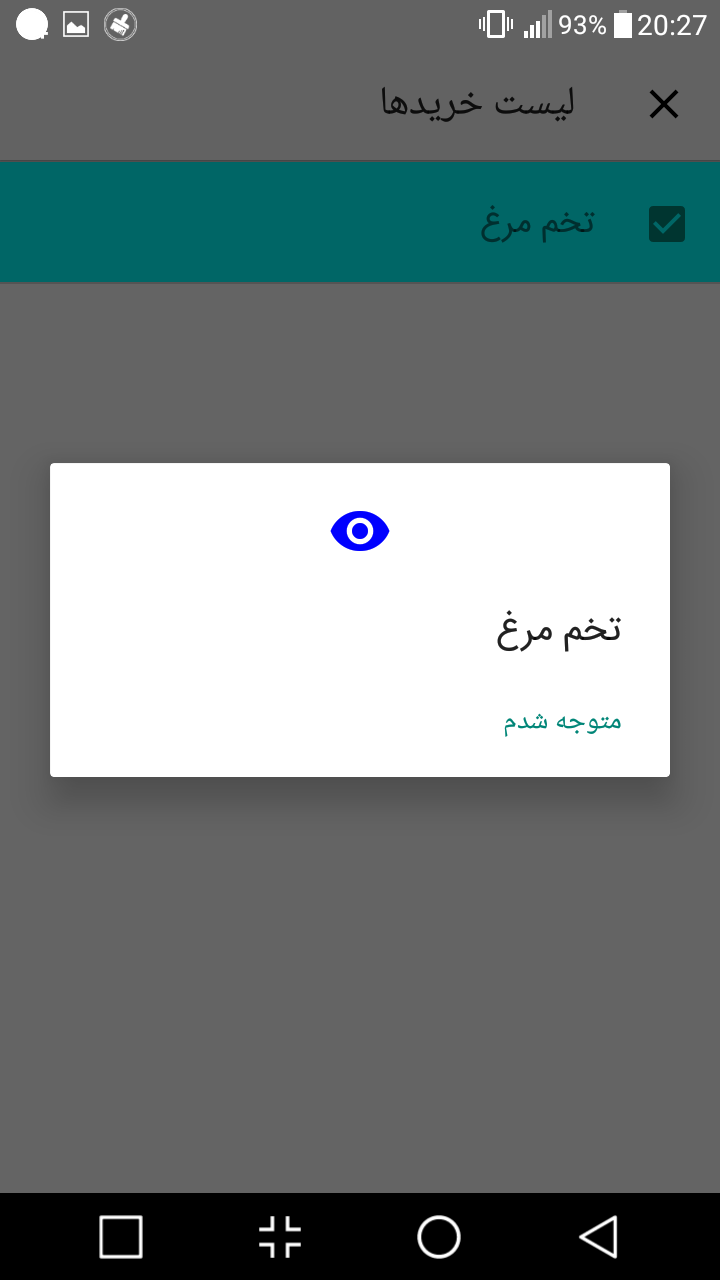Screen dimensions: 720x1280
Task: Close the لیست خریدها screen with the X icon
Action: pos(664,105)
